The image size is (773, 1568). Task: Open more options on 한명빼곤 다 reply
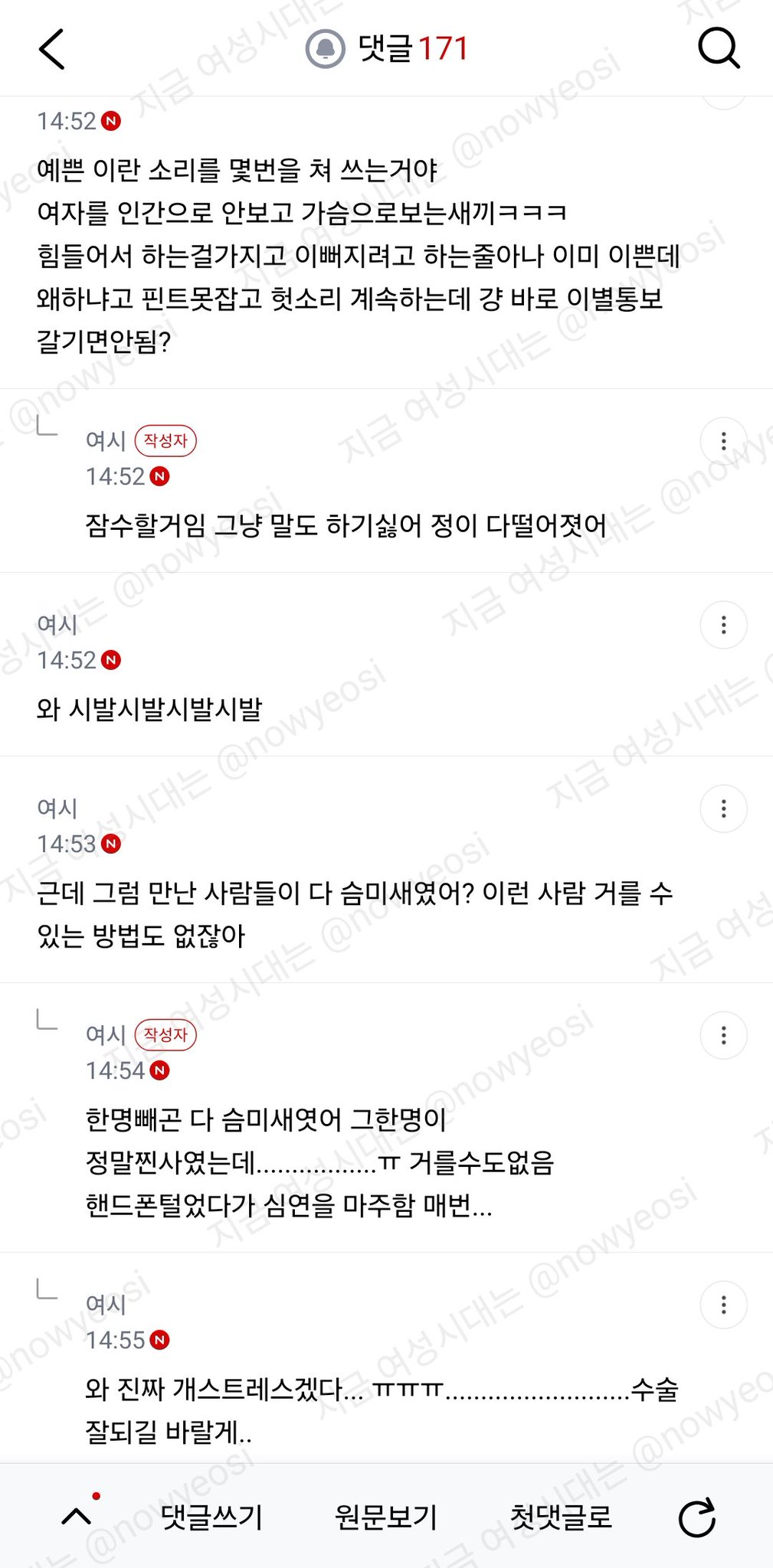tap(723, 1035)
